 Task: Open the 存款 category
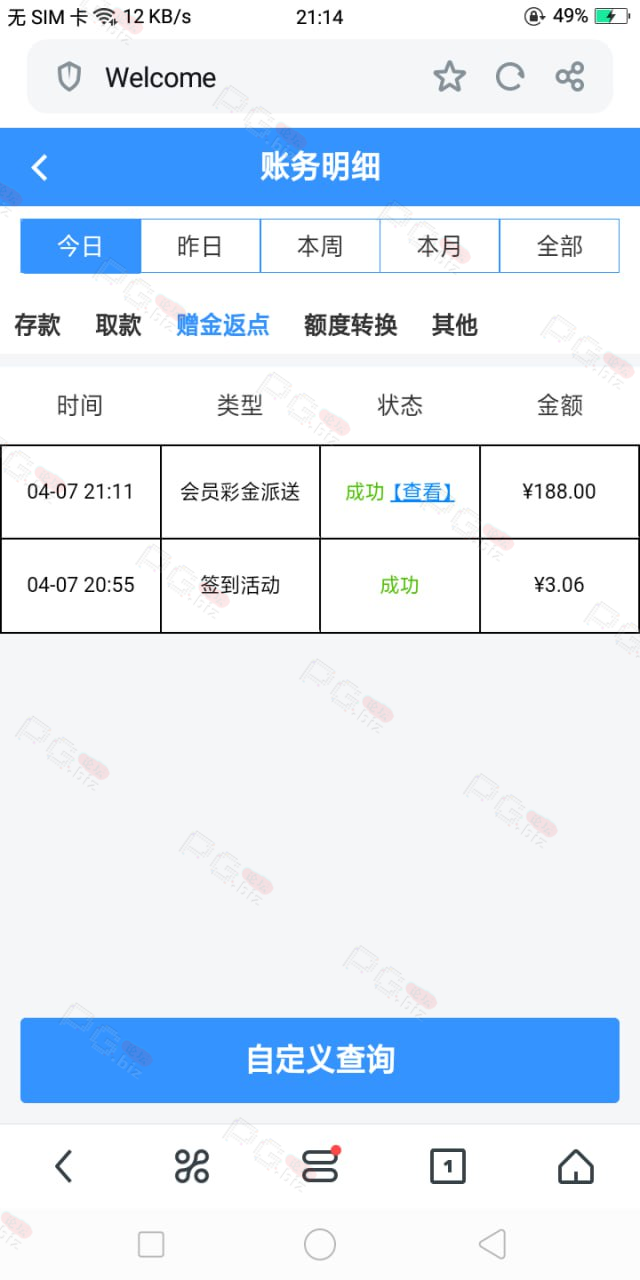pyautogui.click(x=37, y=325)
